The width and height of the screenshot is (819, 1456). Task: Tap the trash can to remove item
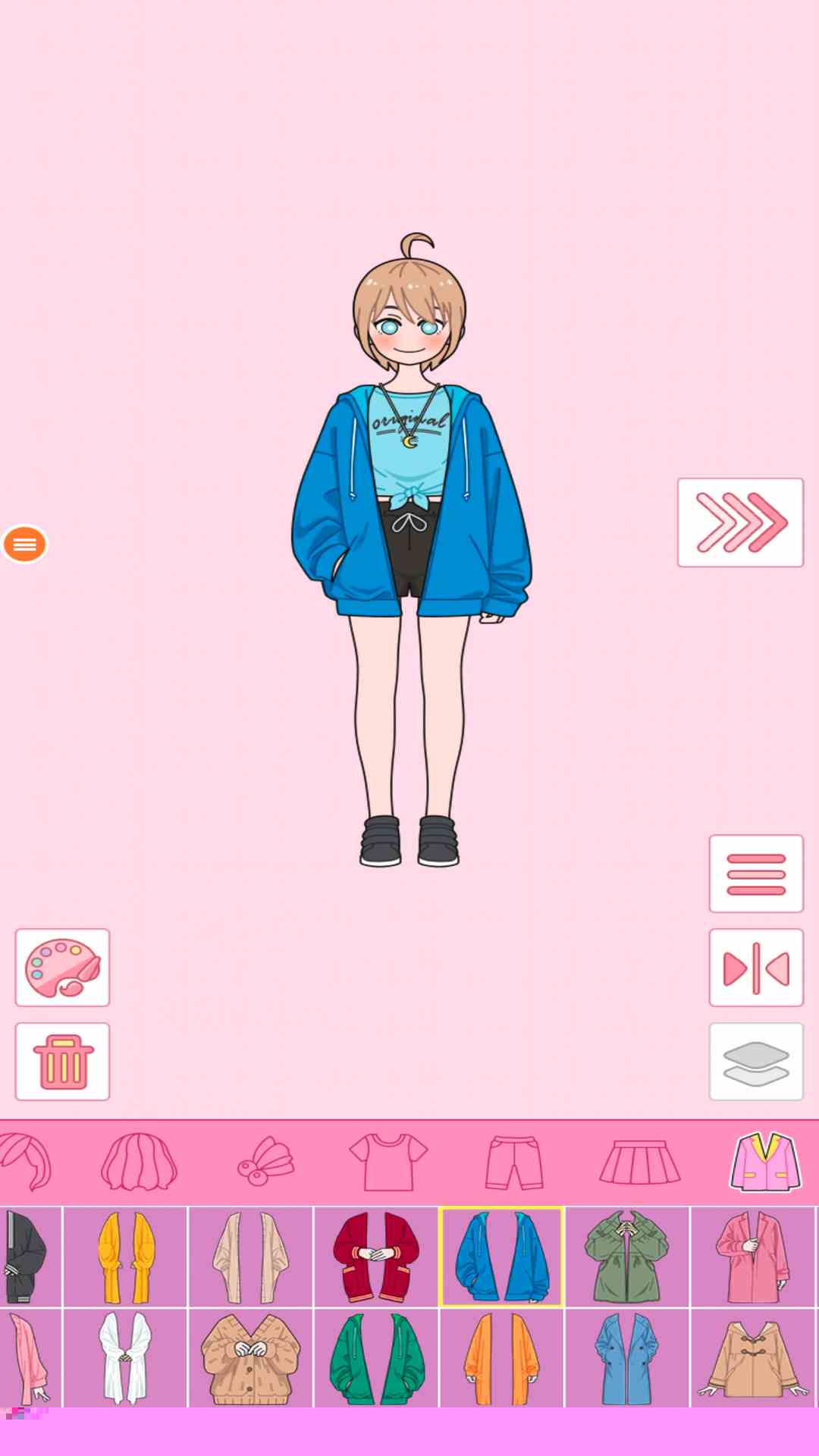[62, 1061]
